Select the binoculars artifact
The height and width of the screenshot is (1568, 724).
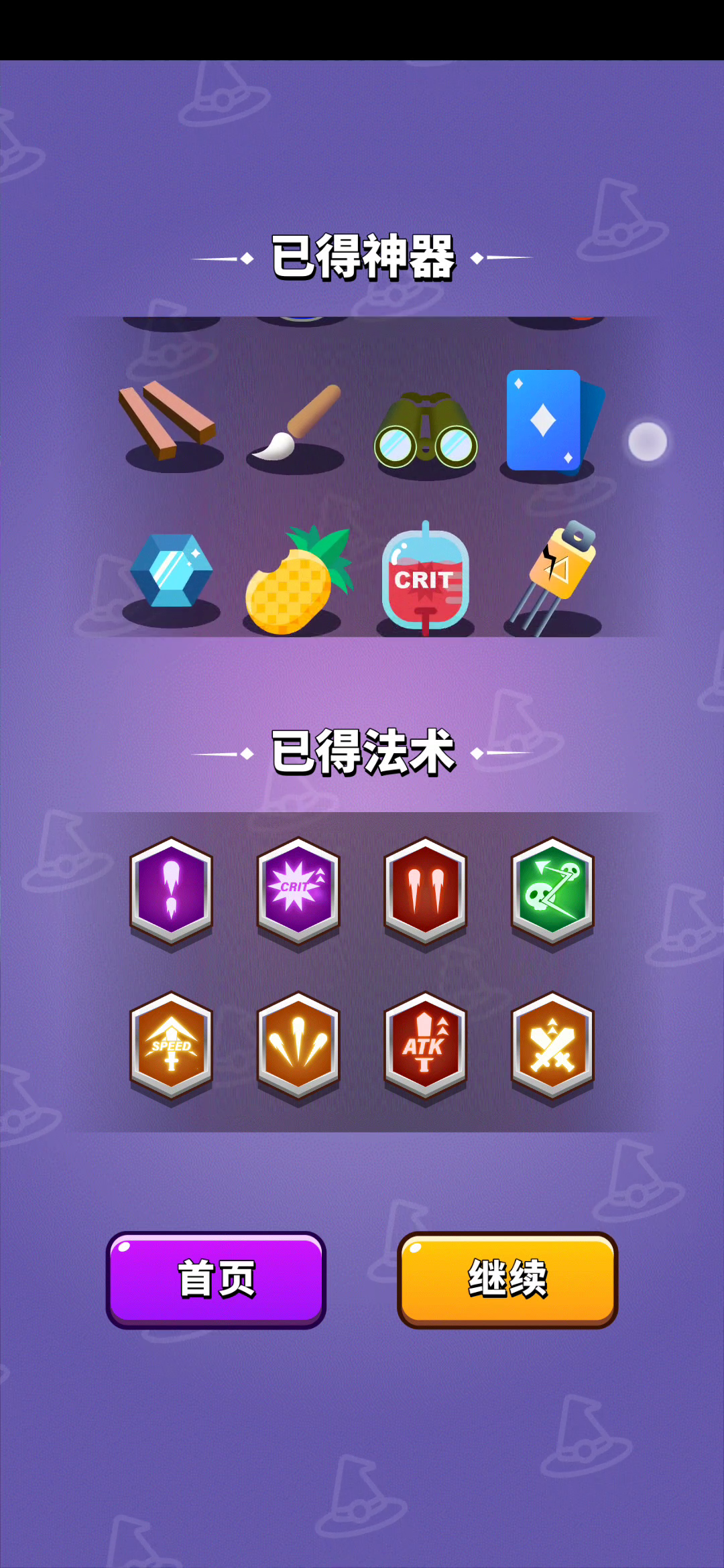tap(426, 431)
